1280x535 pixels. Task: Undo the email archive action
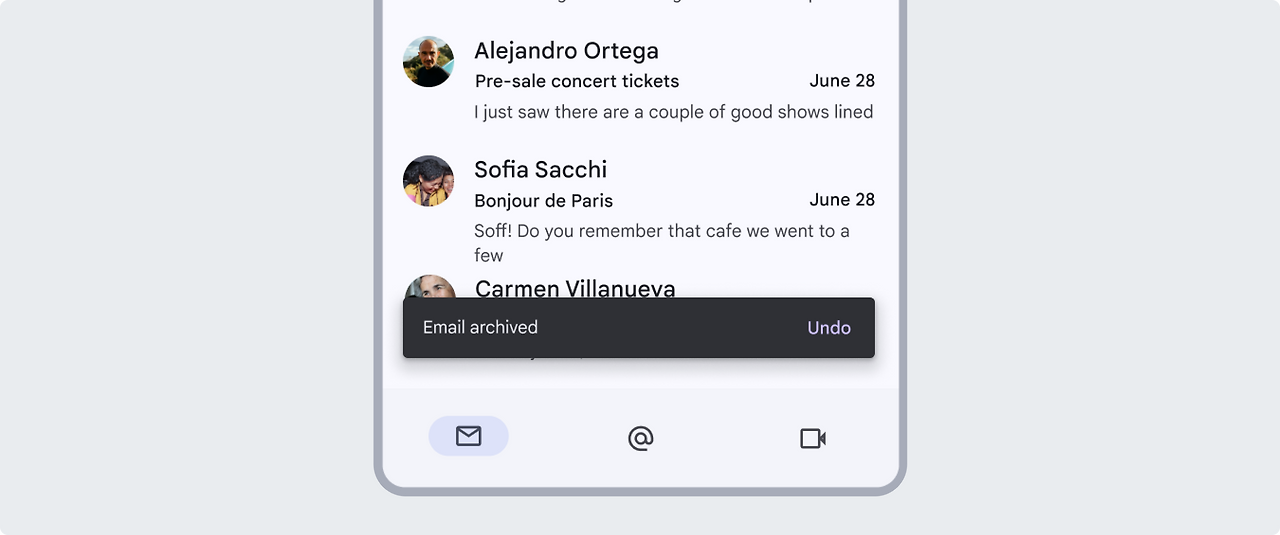pyautogui.click(x=829, y=328)
